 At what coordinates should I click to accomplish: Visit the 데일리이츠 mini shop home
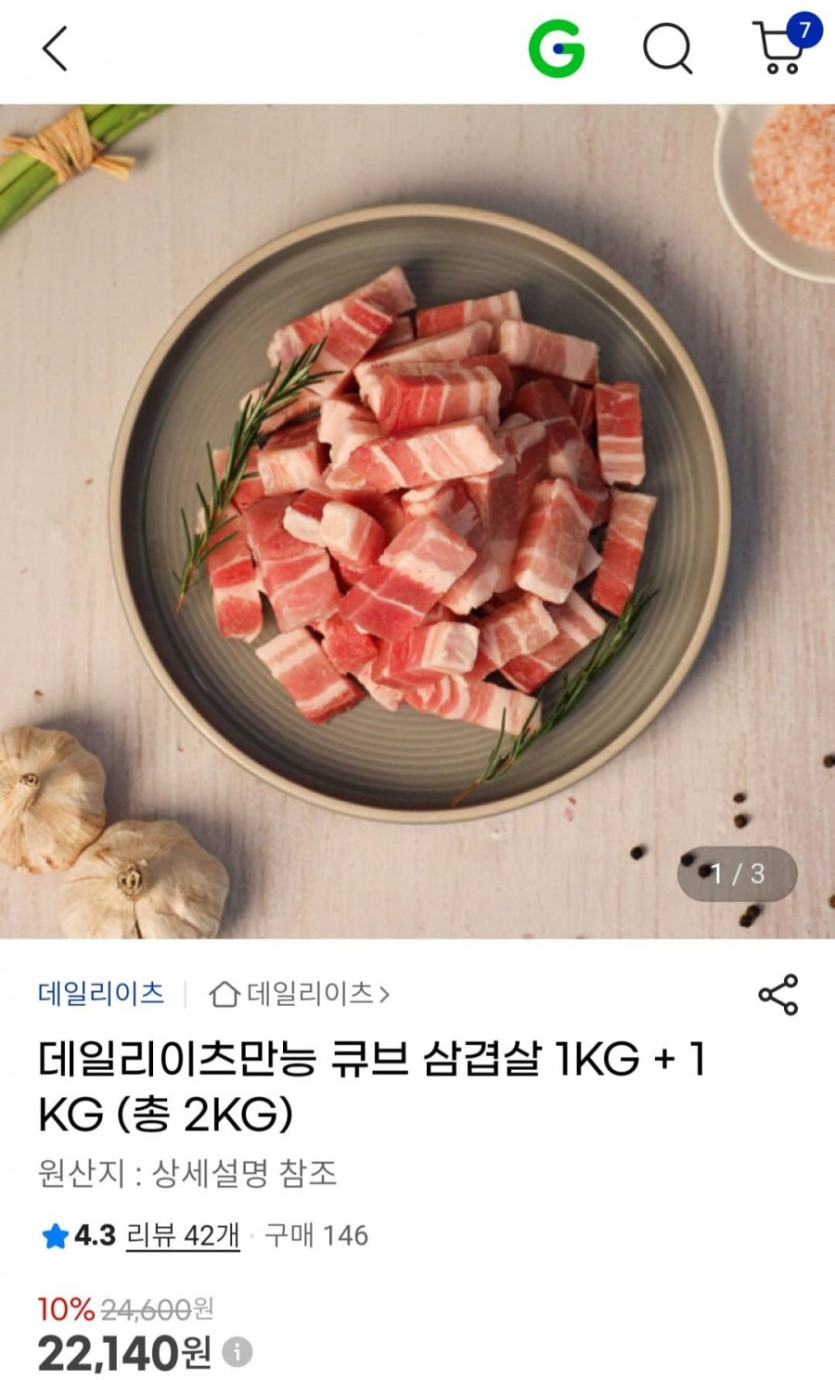click(299, 994)
